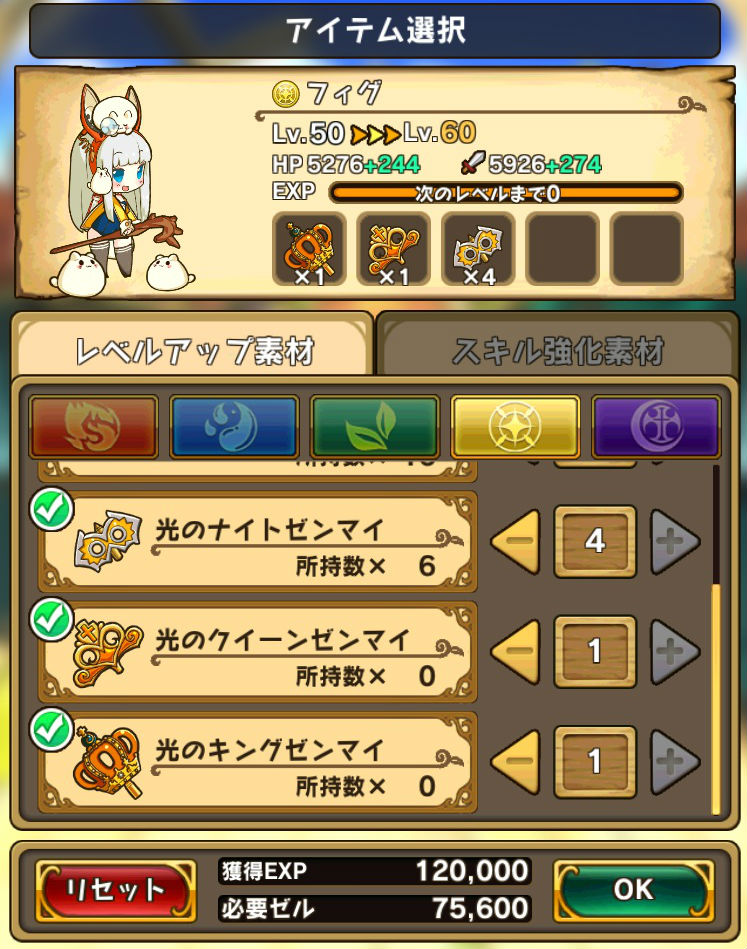This screenshot has width=747, height=949.
Task: Tap the red リセット button
Action: tap(115, 889)
